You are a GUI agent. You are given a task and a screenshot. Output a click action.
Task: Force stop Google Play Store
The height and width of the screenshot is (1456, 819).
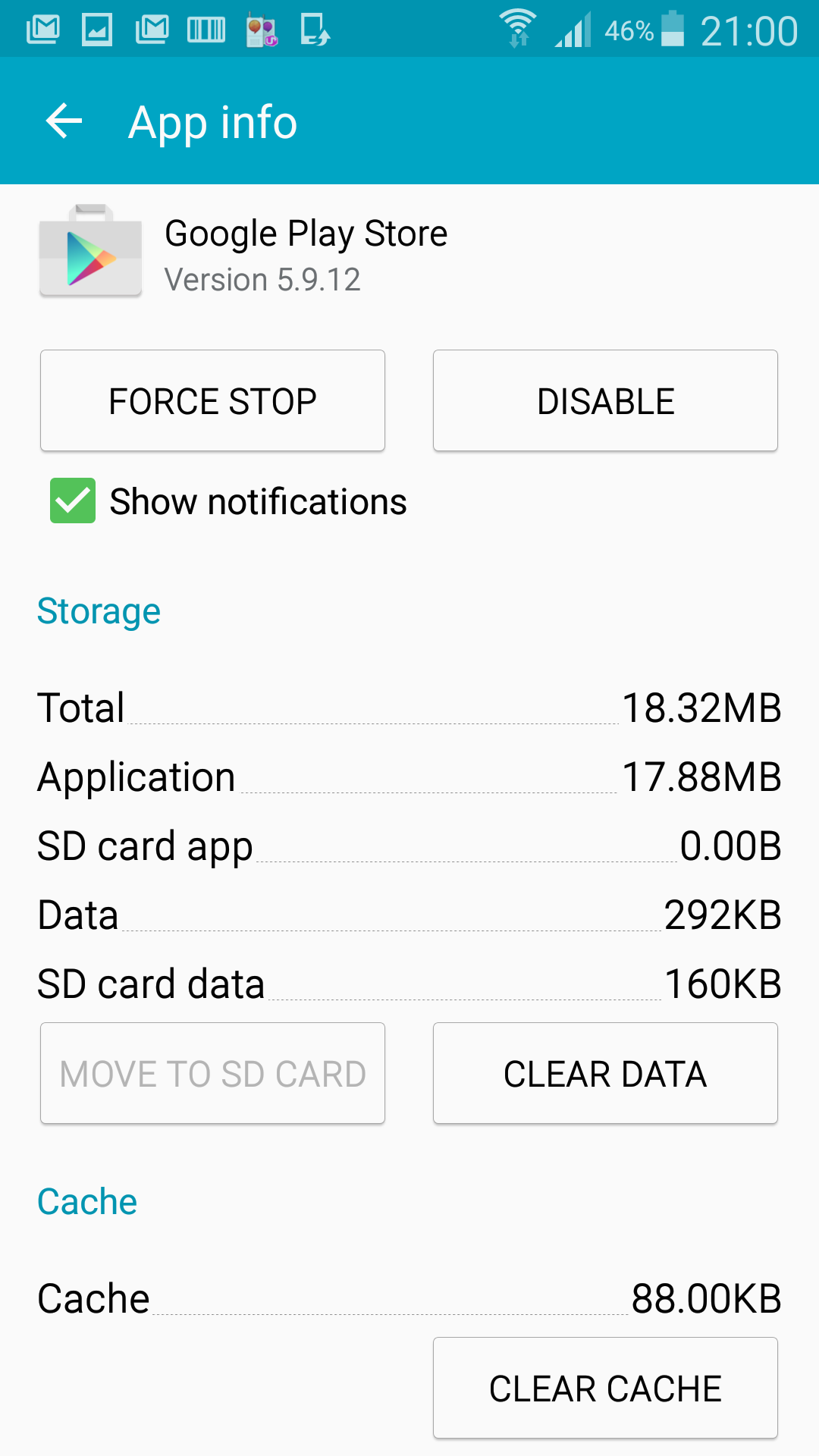coord(212,400)
